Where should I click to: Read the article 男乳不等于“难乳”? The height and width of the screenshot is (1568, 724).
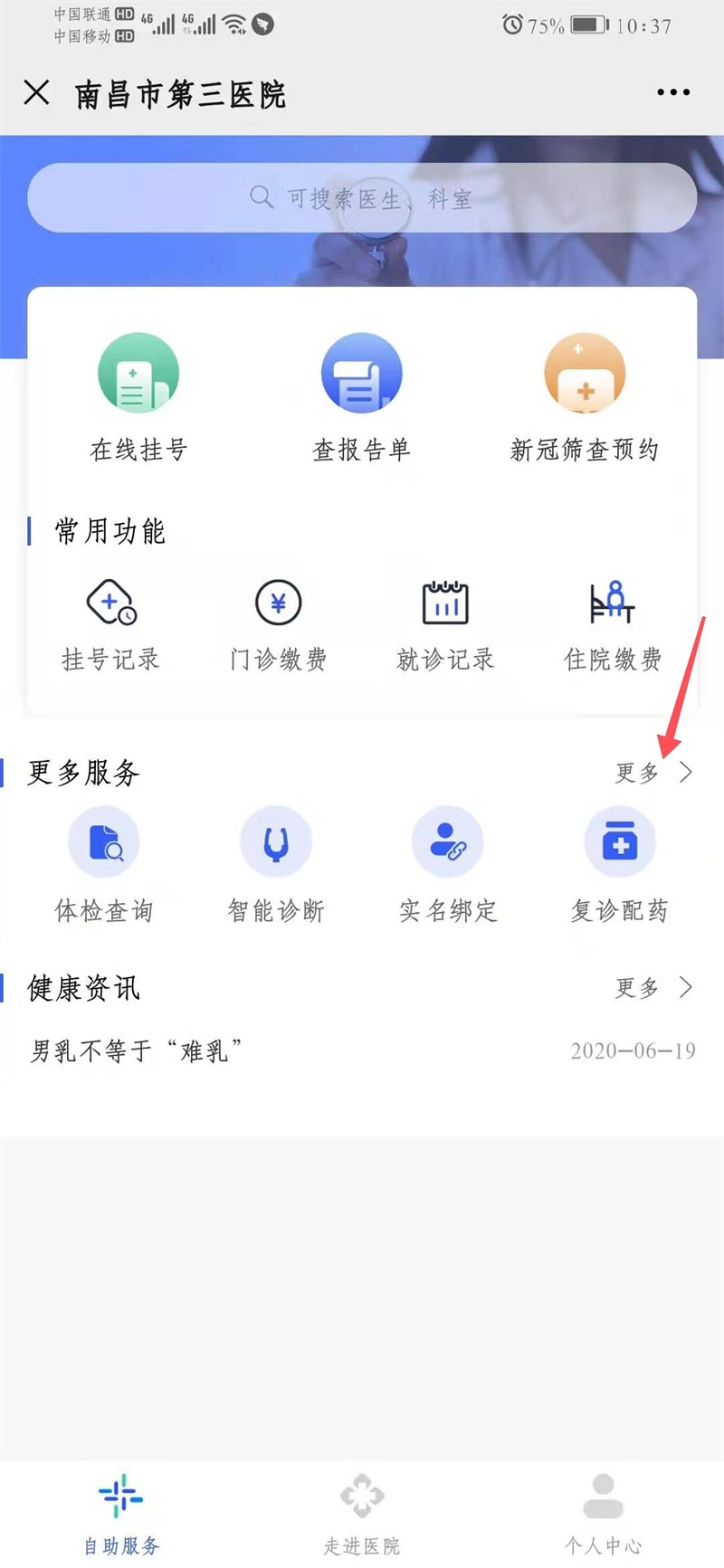pos(138,1051)
